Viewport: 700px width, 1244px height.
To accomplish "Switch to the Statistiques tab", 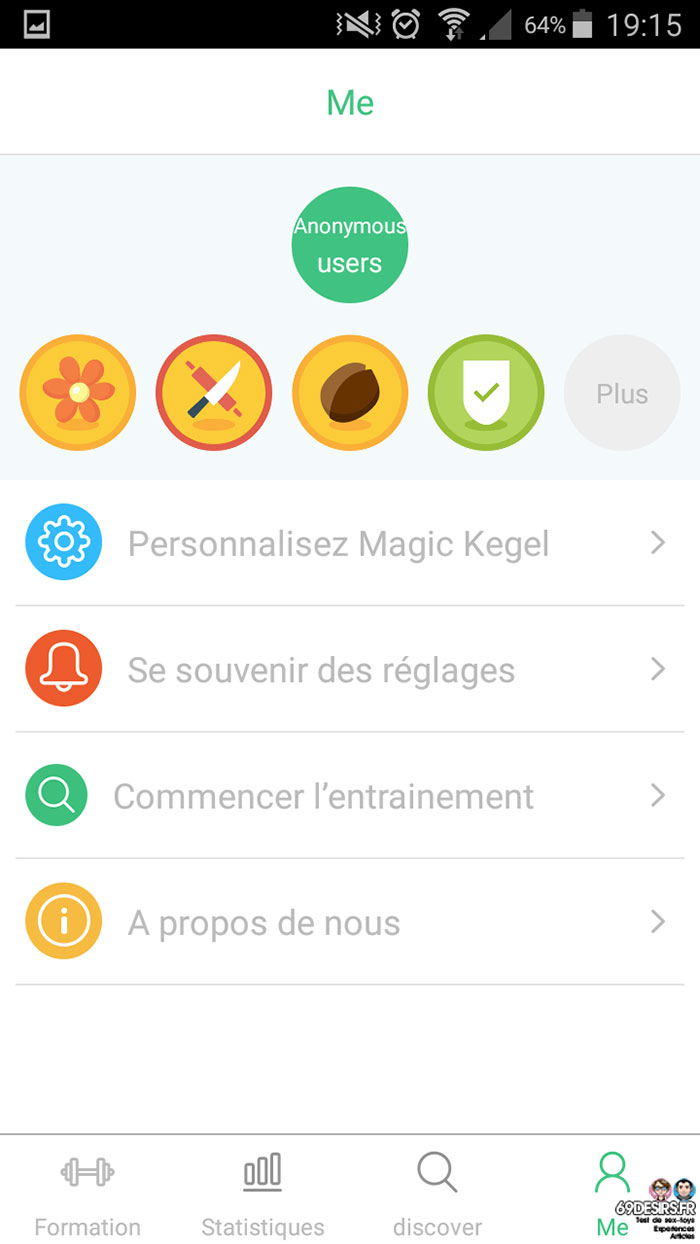I will (x=263, y=1192).
